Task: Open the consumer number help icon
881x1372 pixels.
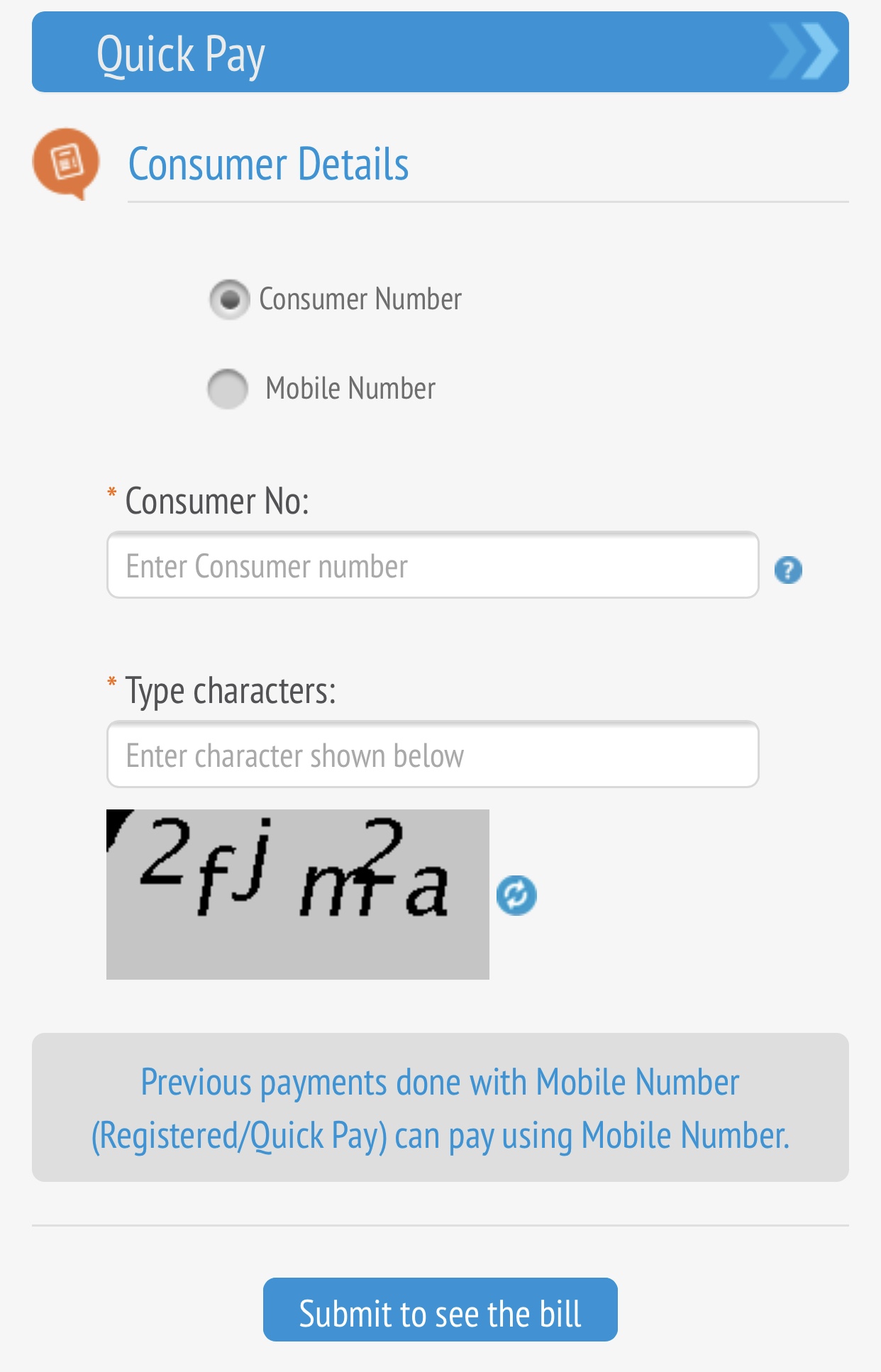Action: point(787,570)
